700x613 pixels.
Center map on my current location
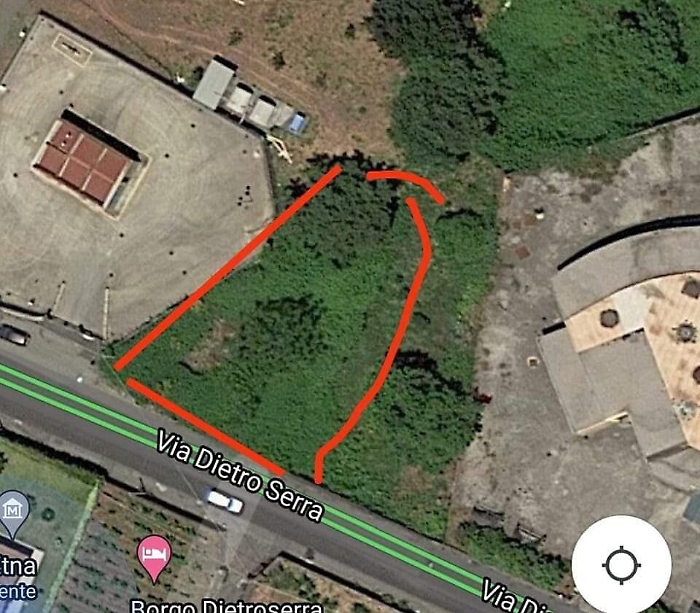(621, 565)
